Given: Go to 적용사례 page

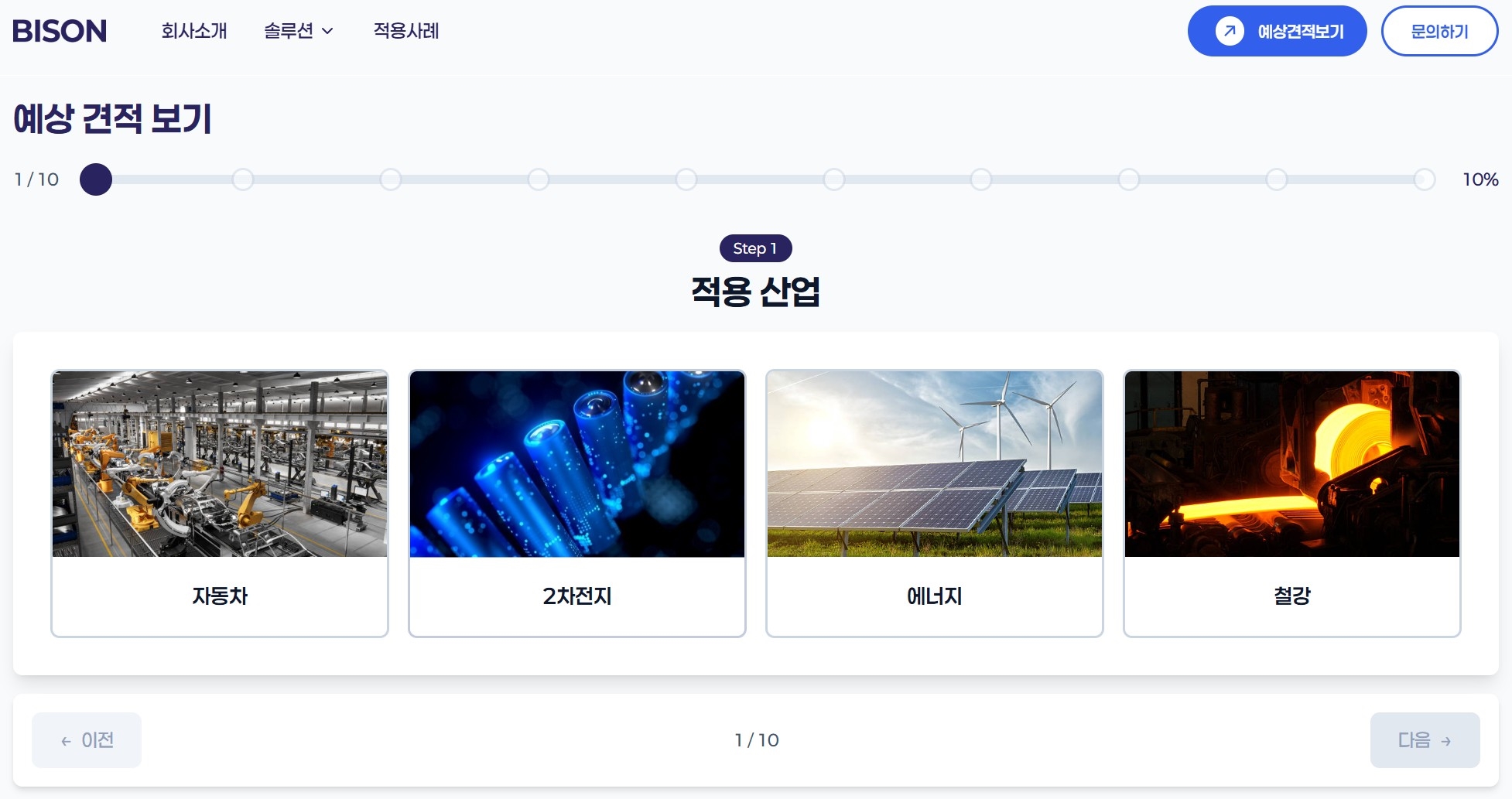Looking at the screenshot, I should pyautogui.click(x=406, y=31).
